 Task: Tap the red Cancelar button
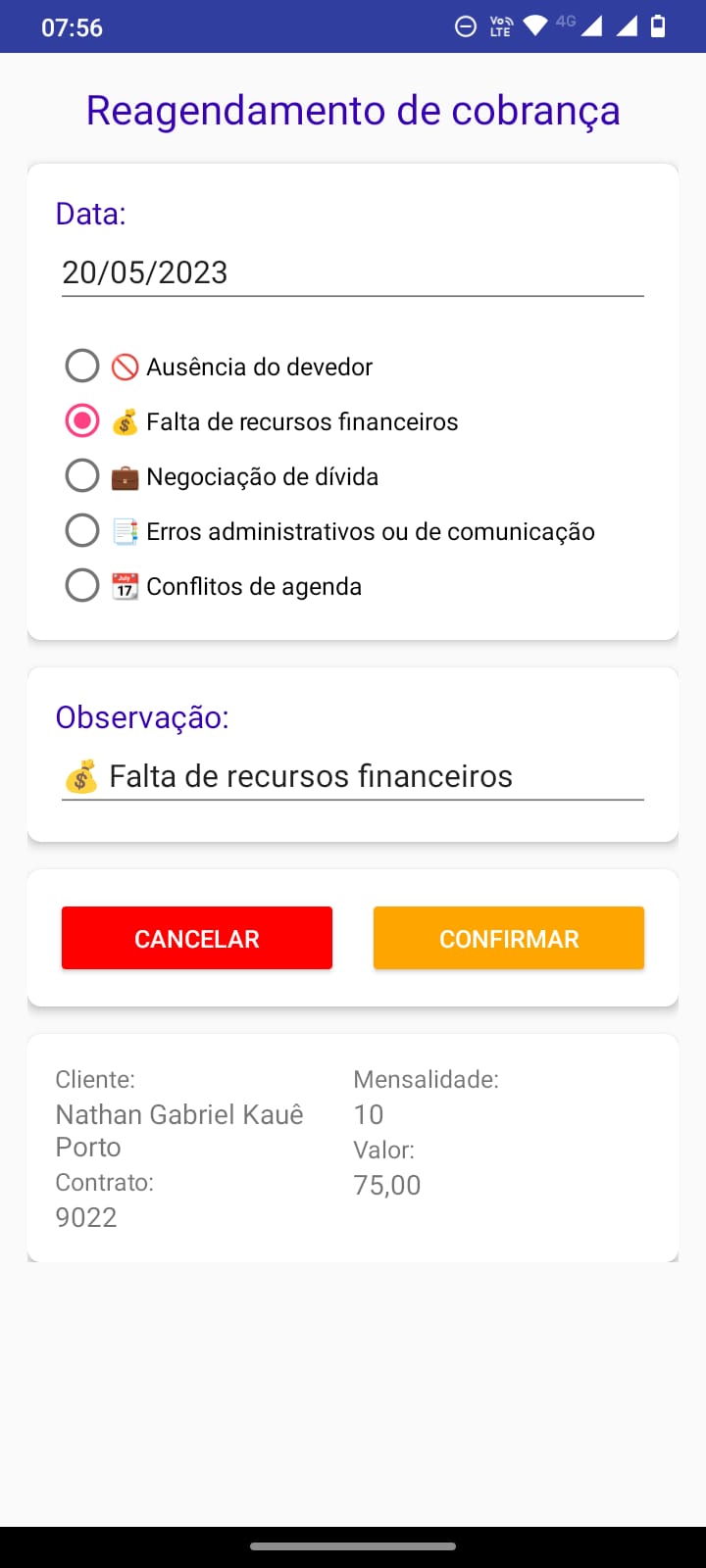pyautogui.click(x=197, y=938)
